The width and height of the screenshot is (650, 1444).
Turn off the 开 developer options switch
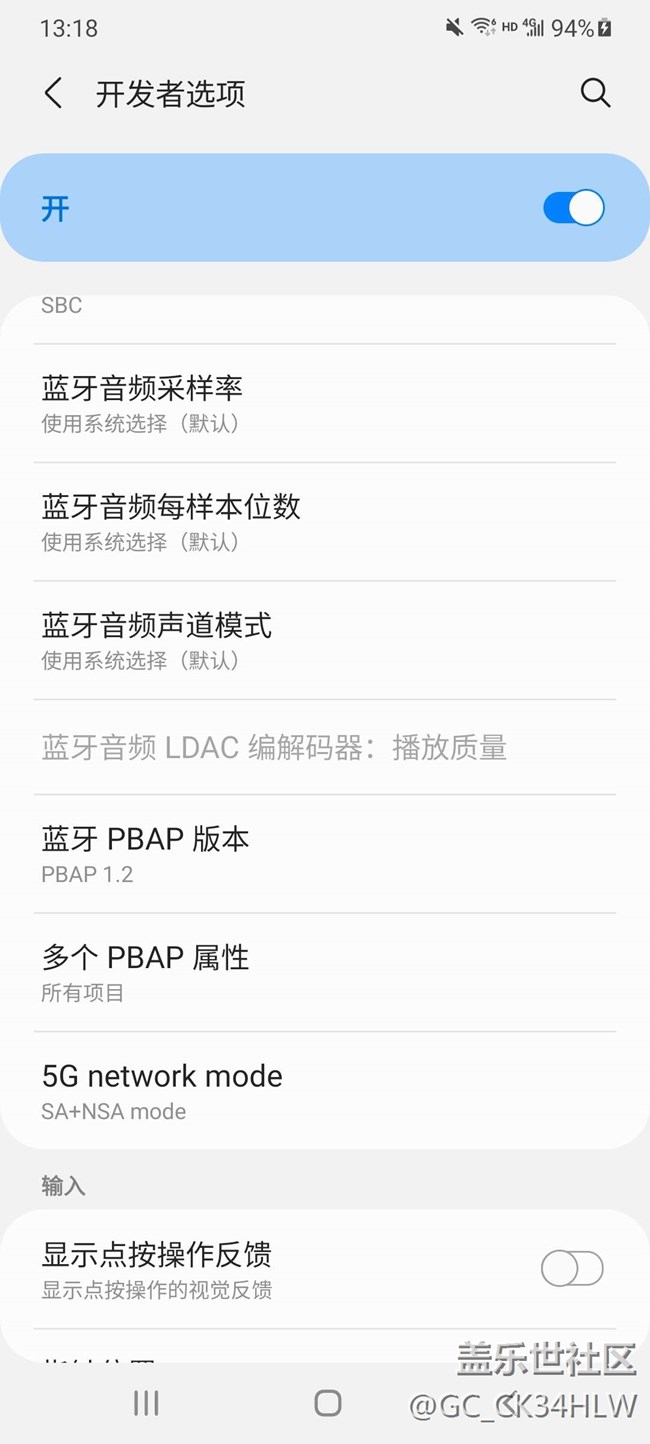tap(573, 208)
